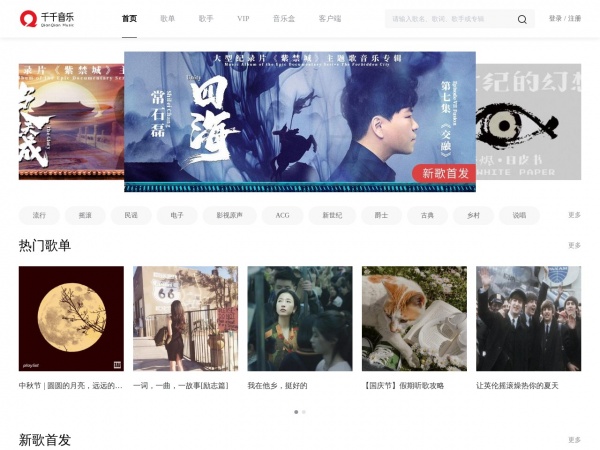Viewport: 600px width, 450px height.
Task: Open playlist 我在他乡，挺好的
Action: pos(300,318)
